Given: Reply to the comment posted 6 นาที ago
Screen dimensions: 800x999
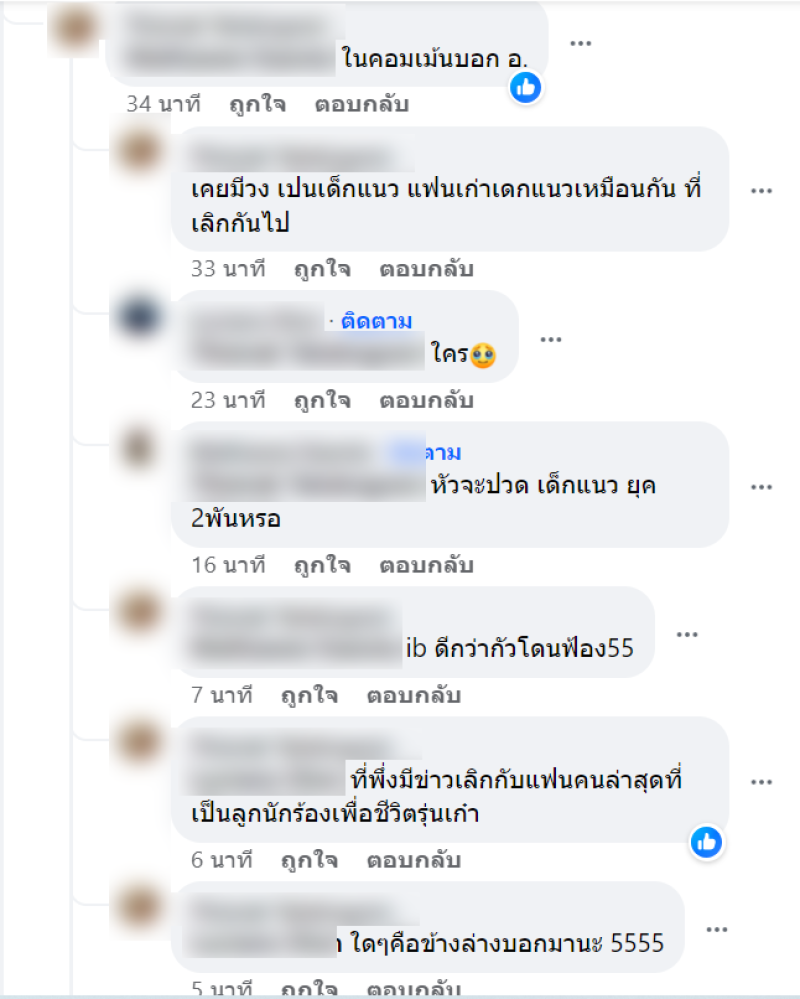Looking at the screenshot, I should (x=414, y=859).
